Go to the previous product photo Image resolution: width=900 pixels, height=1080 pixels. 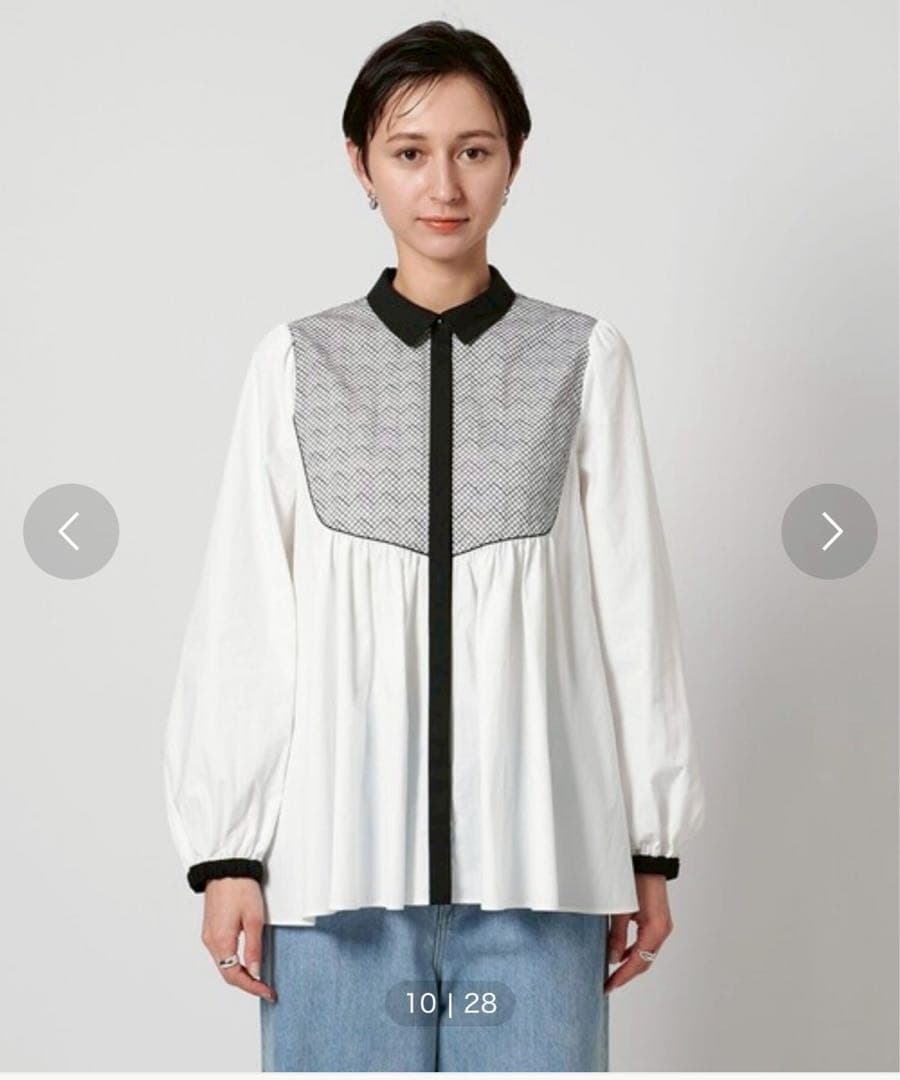pos(71,532)
